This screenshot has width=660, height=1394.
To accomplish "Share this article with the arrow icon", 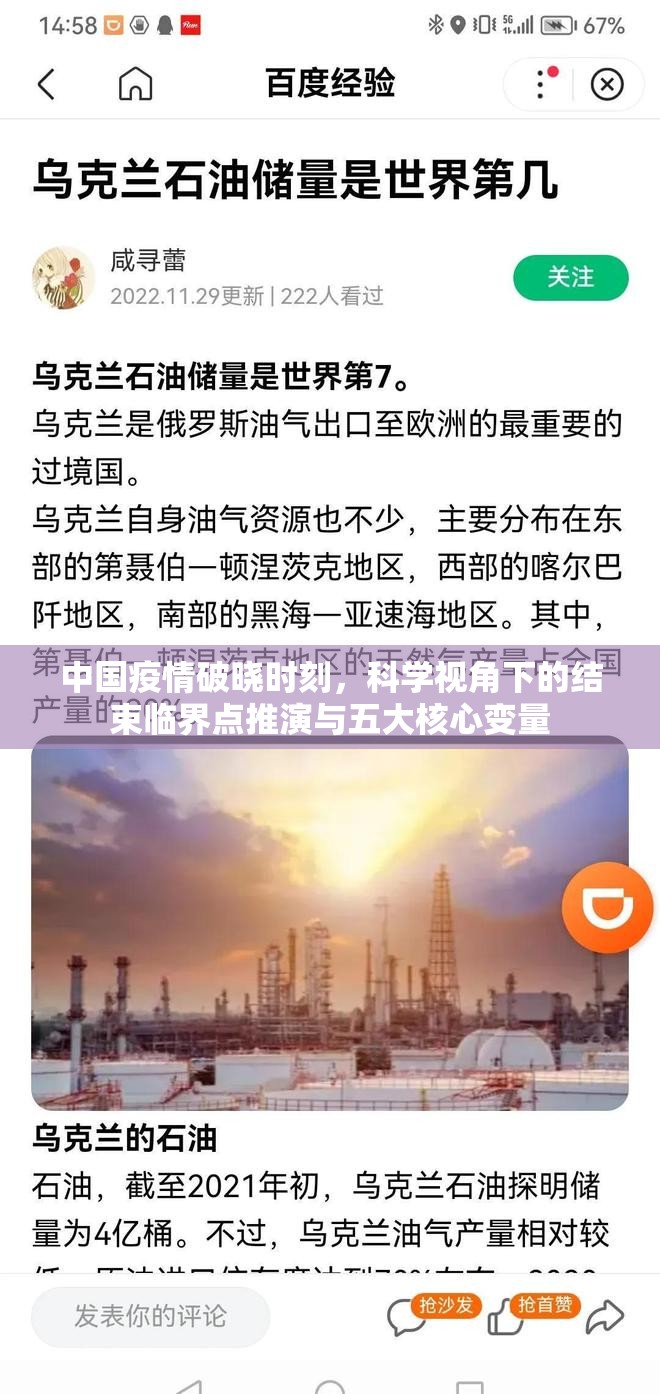I will (606, 1318).
